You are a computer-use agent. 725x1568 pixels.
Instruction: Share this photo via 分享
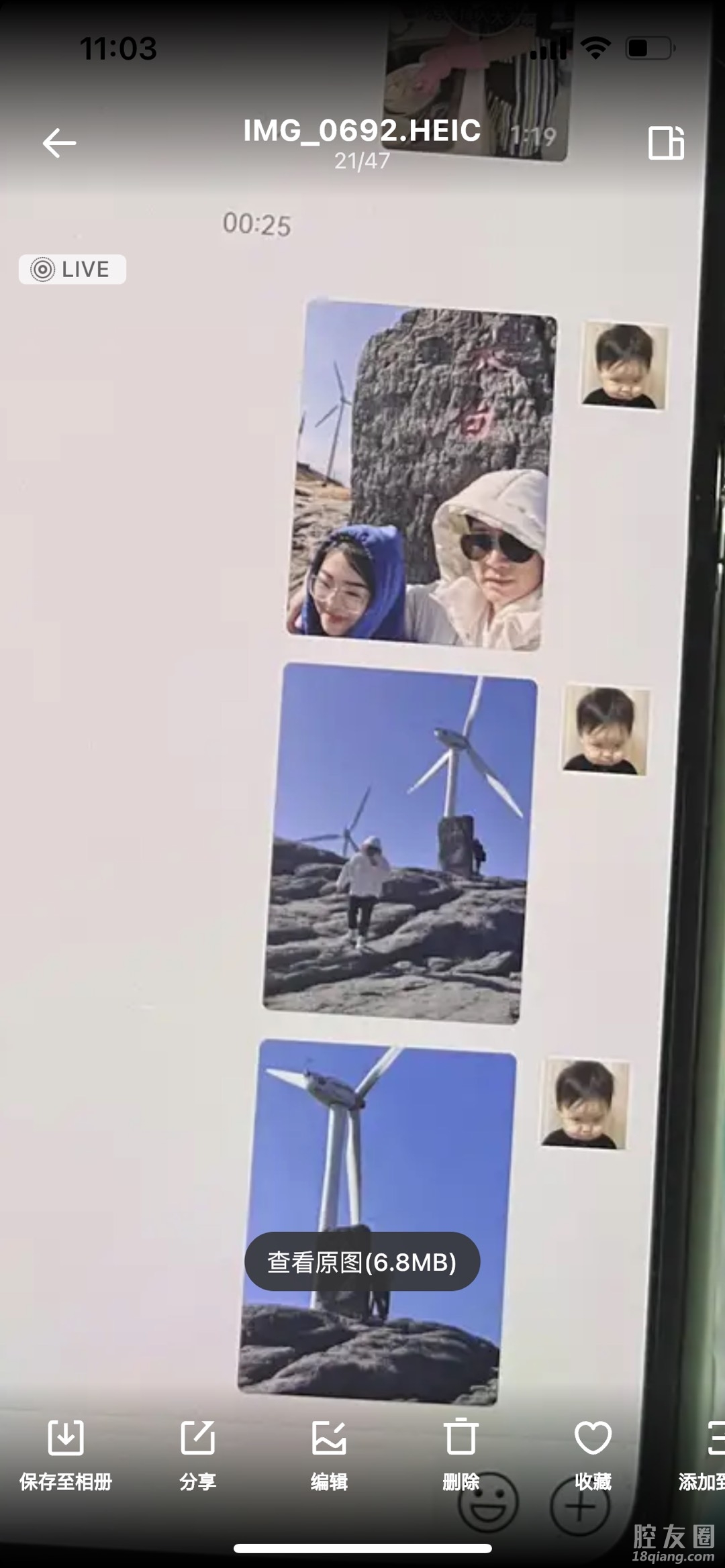[197, 1453]
